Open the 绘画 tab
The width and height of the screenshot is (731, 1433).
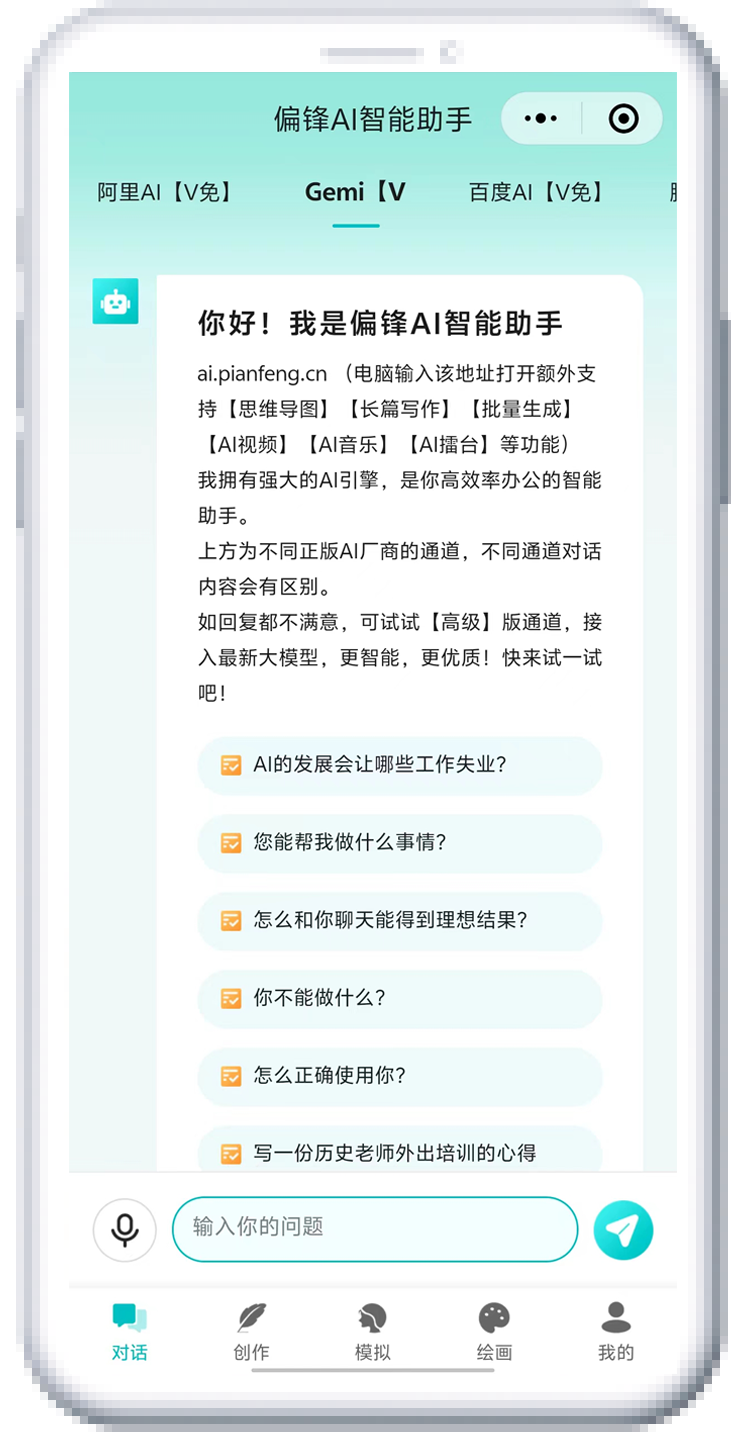(x=494, y=1331)
